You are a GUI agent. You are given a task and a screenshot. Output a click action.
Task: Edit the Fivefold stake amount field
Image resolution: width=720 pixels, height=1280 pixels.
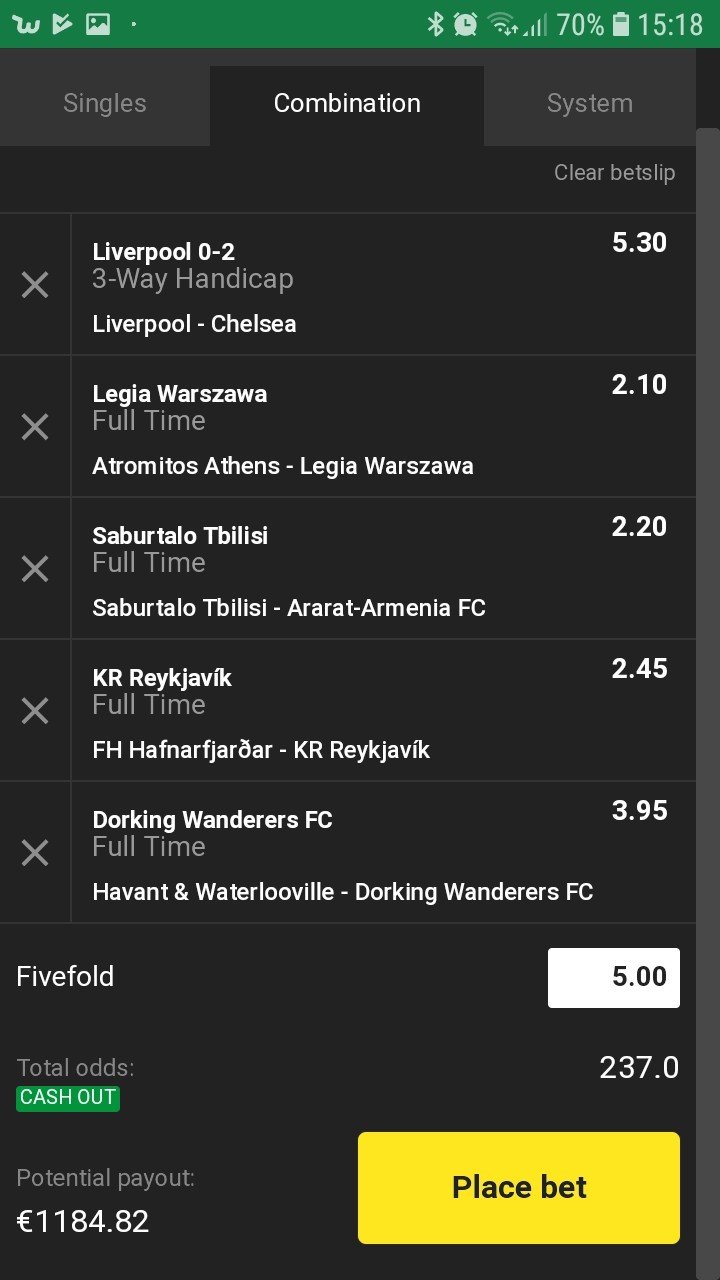tap(613, 977)
